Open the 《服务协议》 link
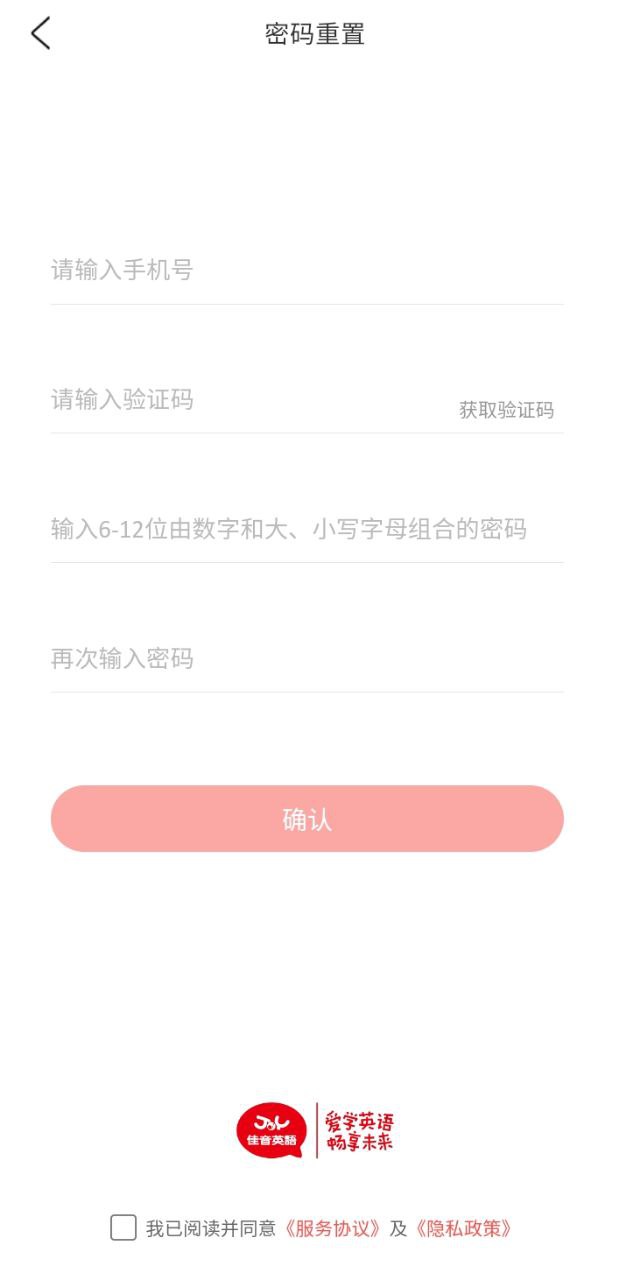 pos(333,1229)
